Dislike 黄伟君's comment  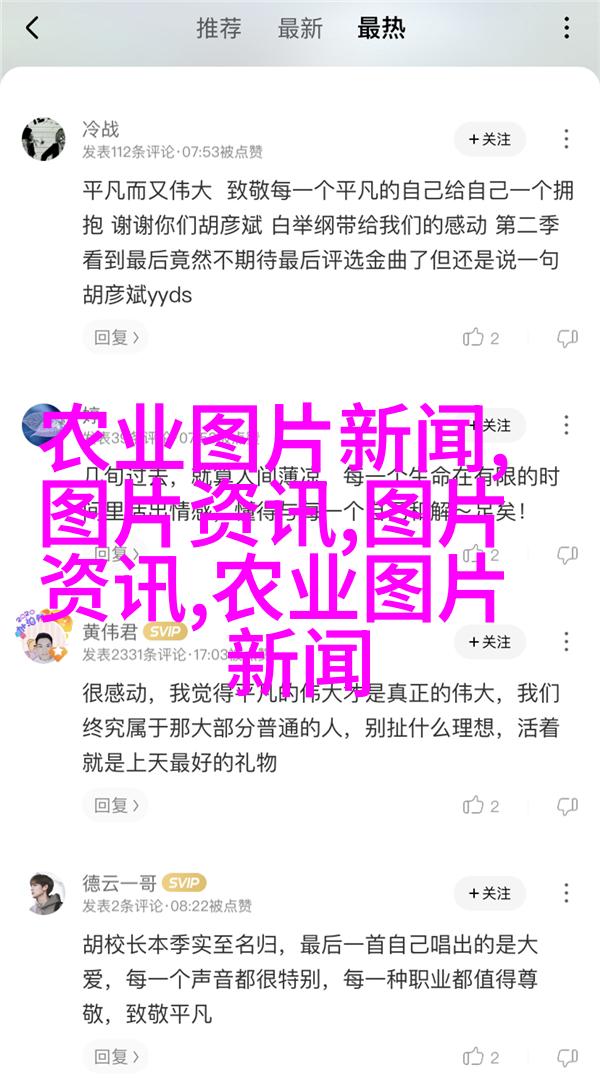click(x=567, y=804)
